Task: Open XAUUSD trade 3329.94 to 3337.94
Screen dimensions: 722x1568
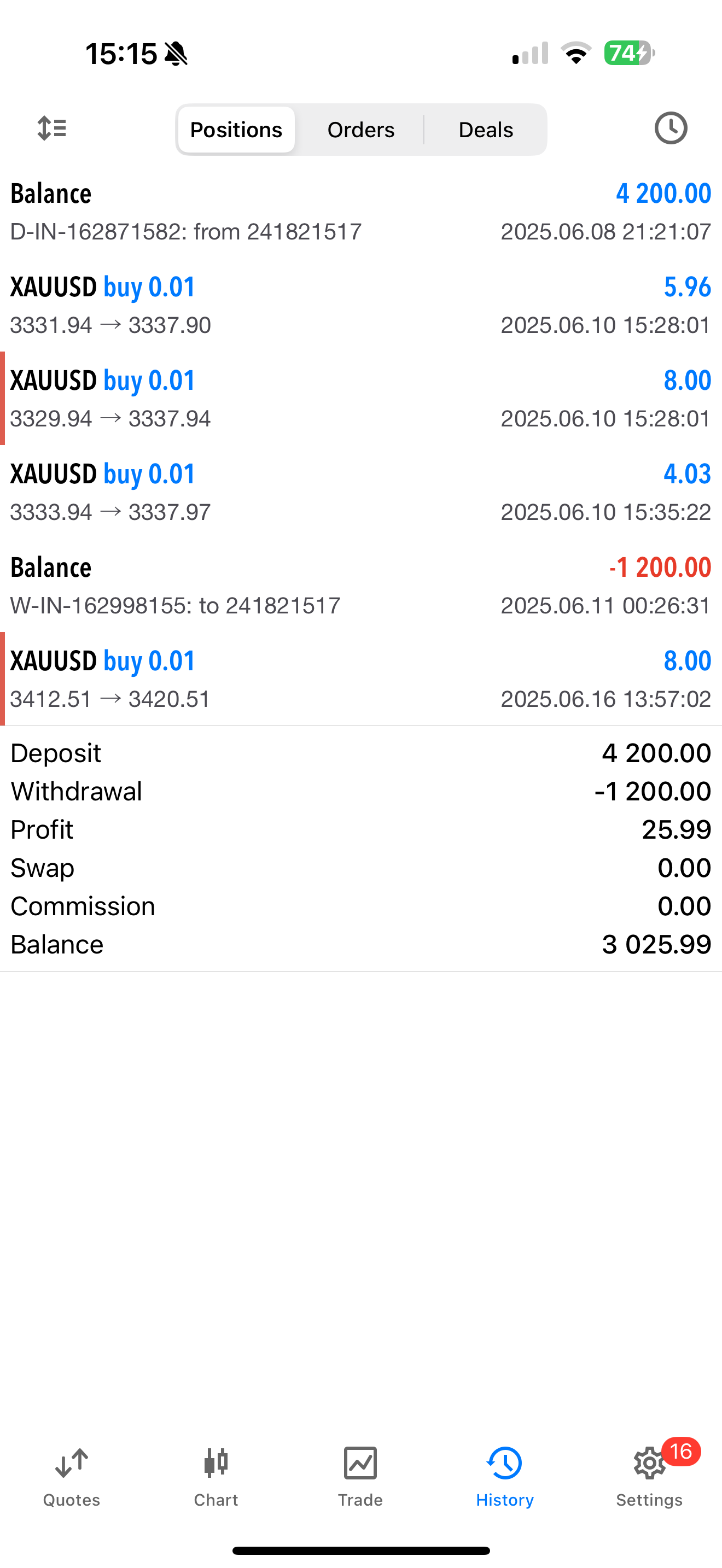Action: click(361, 399)
